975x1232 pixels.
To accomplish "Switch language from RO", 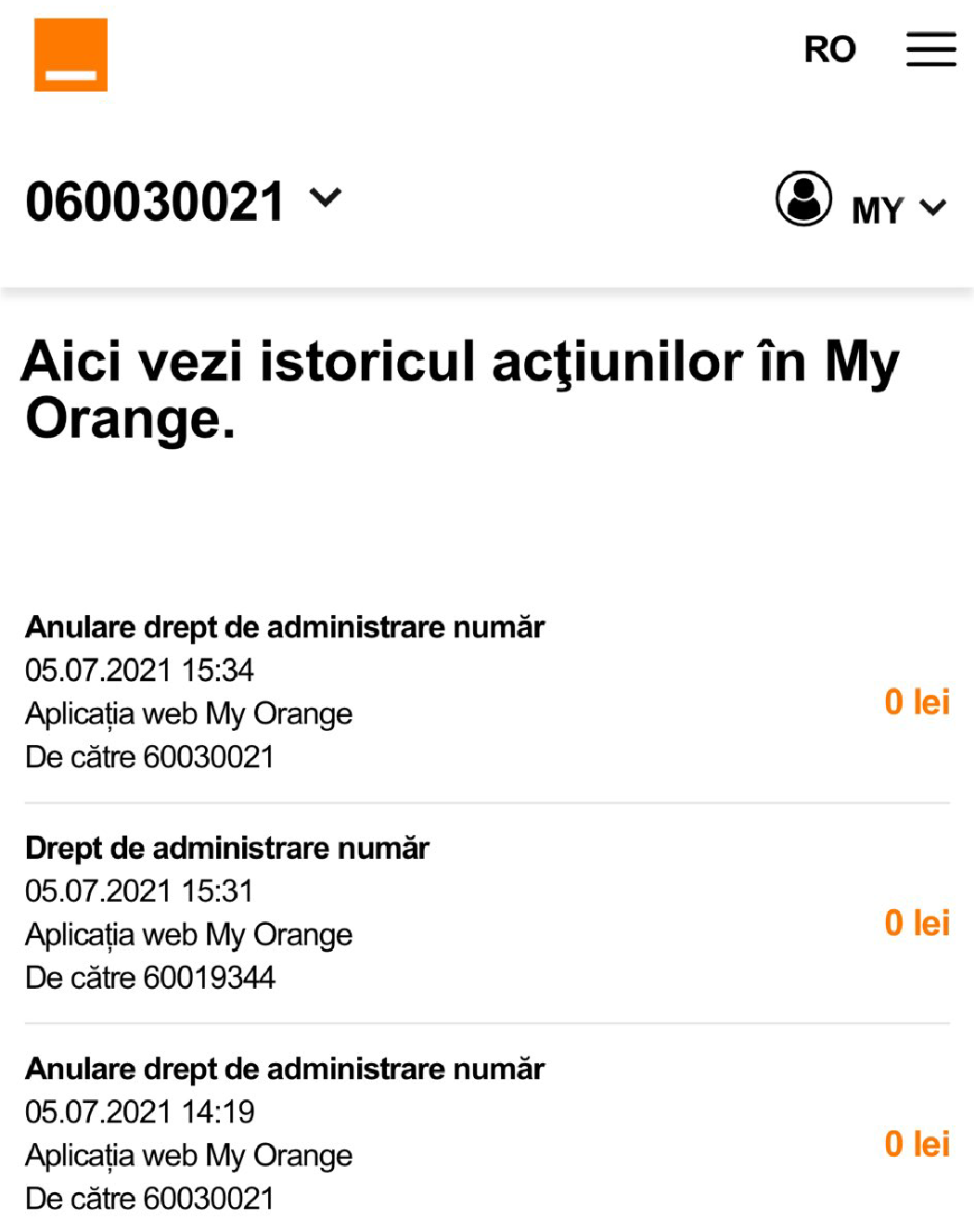I will click(829, 49).
